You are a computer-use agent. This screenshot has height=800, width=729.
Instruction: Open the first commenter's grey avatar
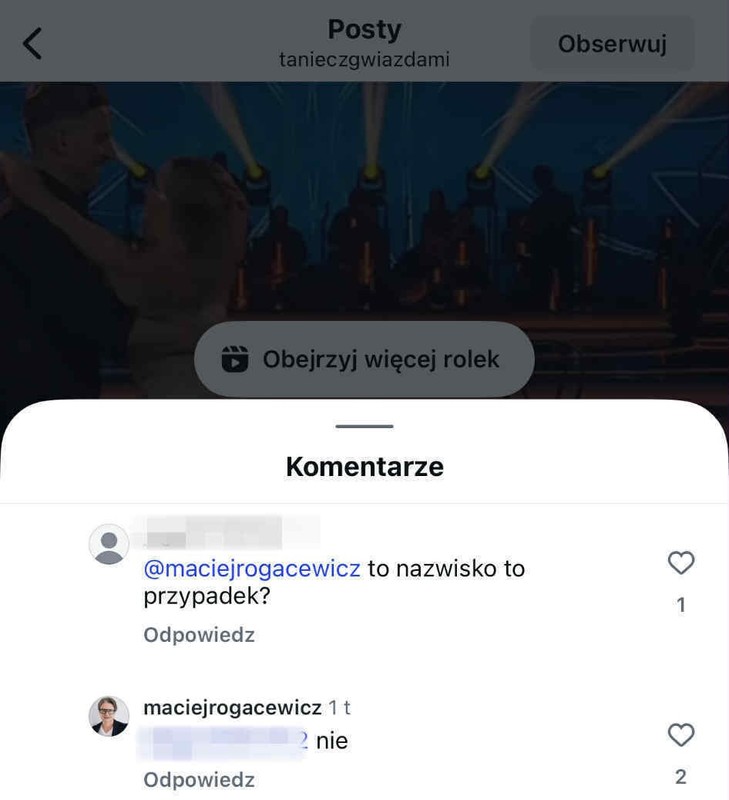(109, 544)
